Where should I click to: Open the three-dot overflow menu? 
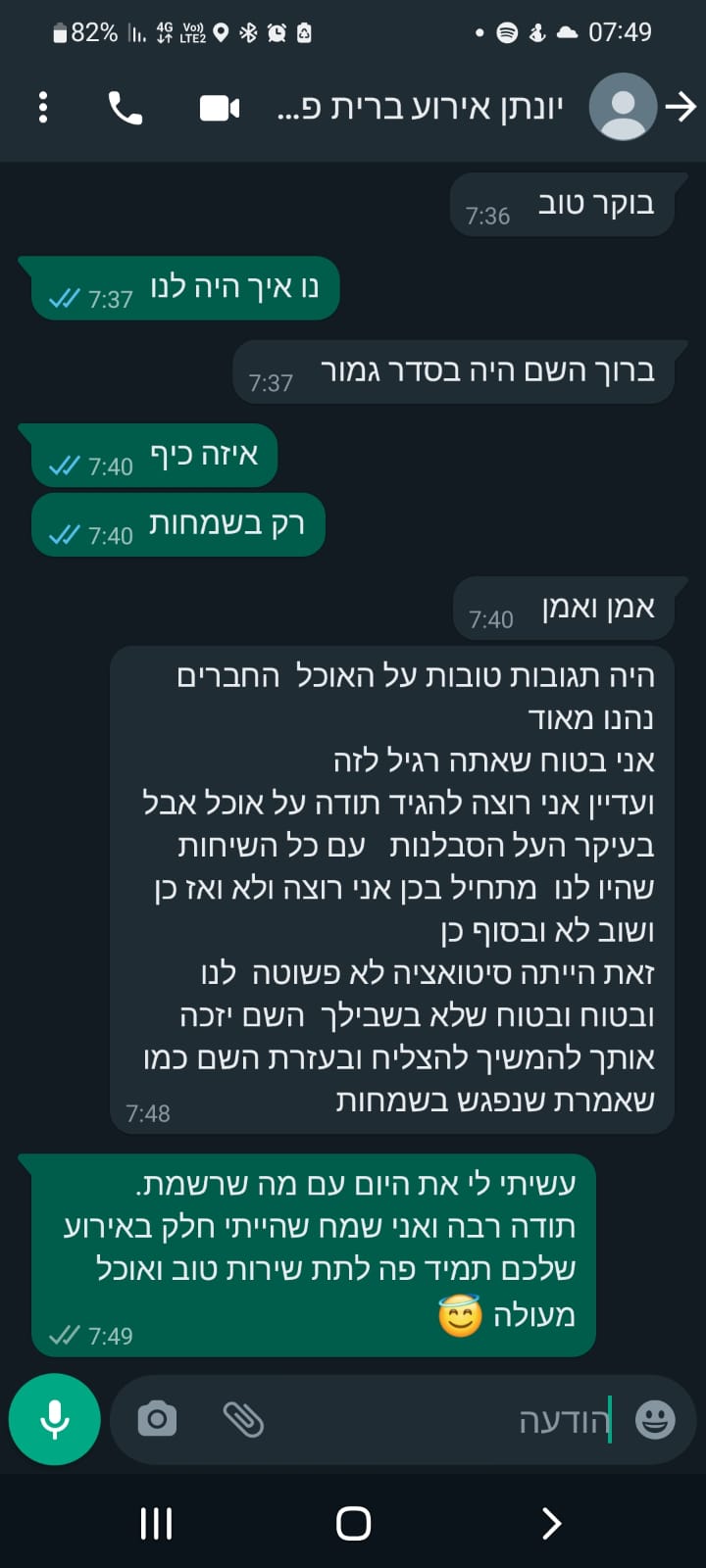tap(43, 108)
